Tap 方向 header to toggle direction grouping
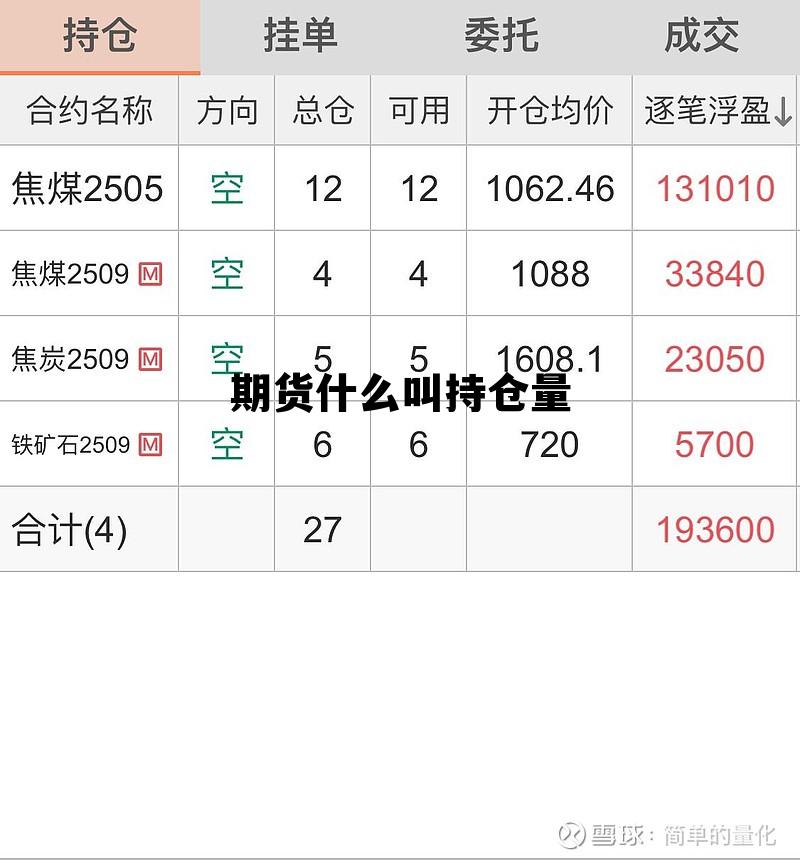The image size is (800, 860). [228, 111]
